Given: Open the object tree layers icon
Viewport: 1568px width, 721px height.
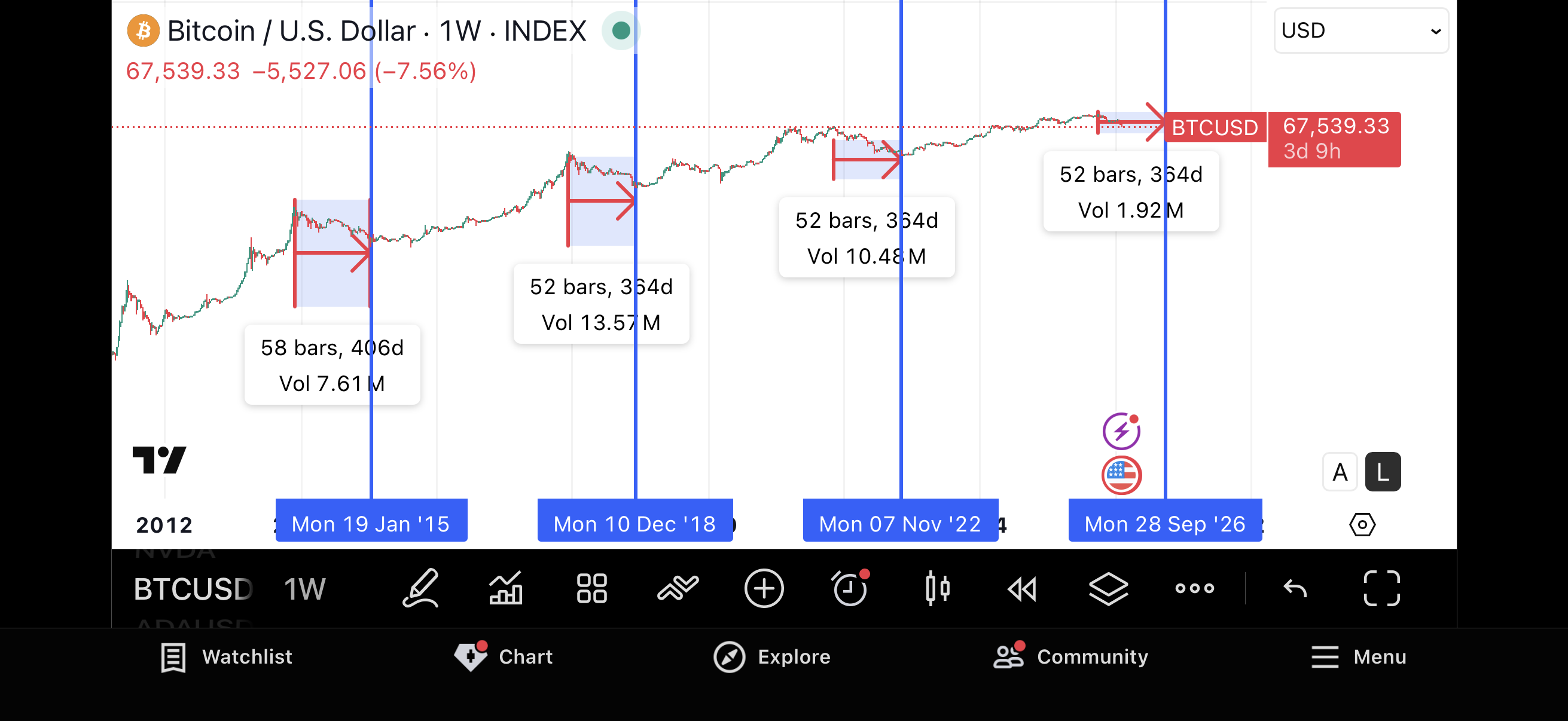Looking at the screenshot, I should 1108,588.
